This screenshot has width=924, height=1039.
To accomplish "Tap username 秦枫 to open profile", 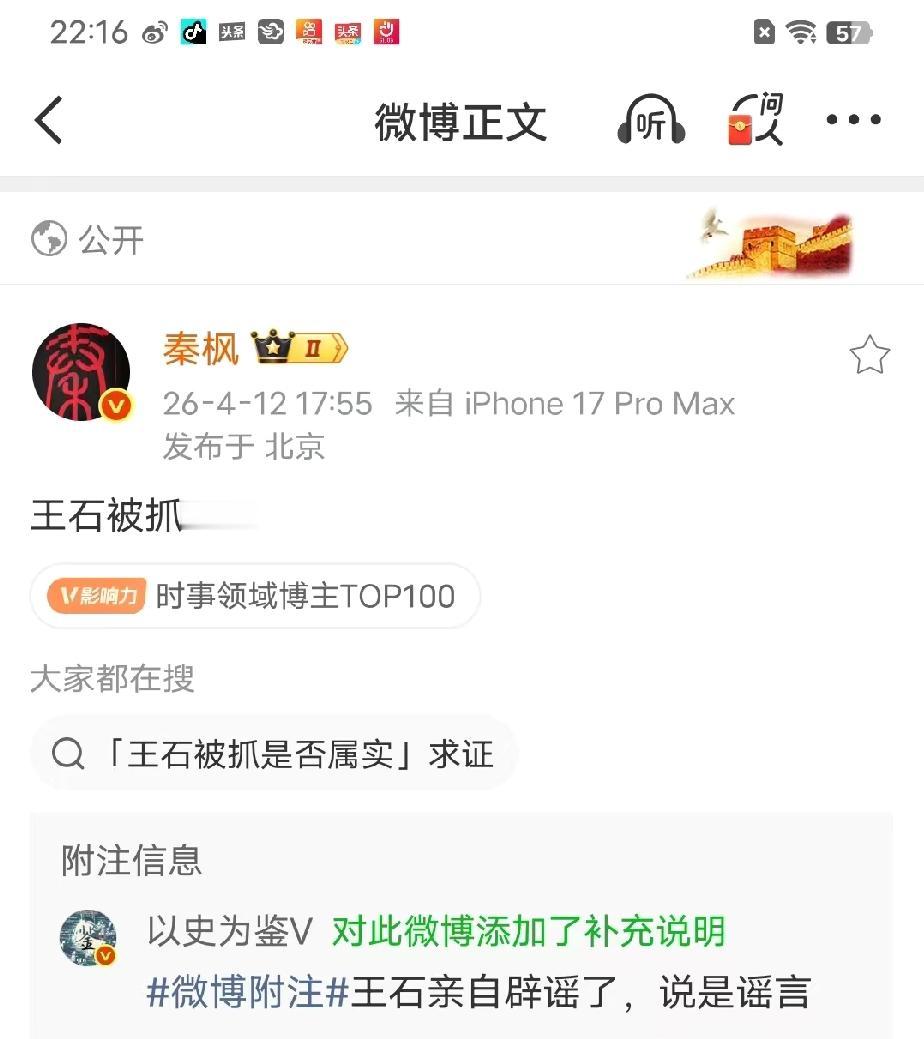I will click(x=200, y=348).
